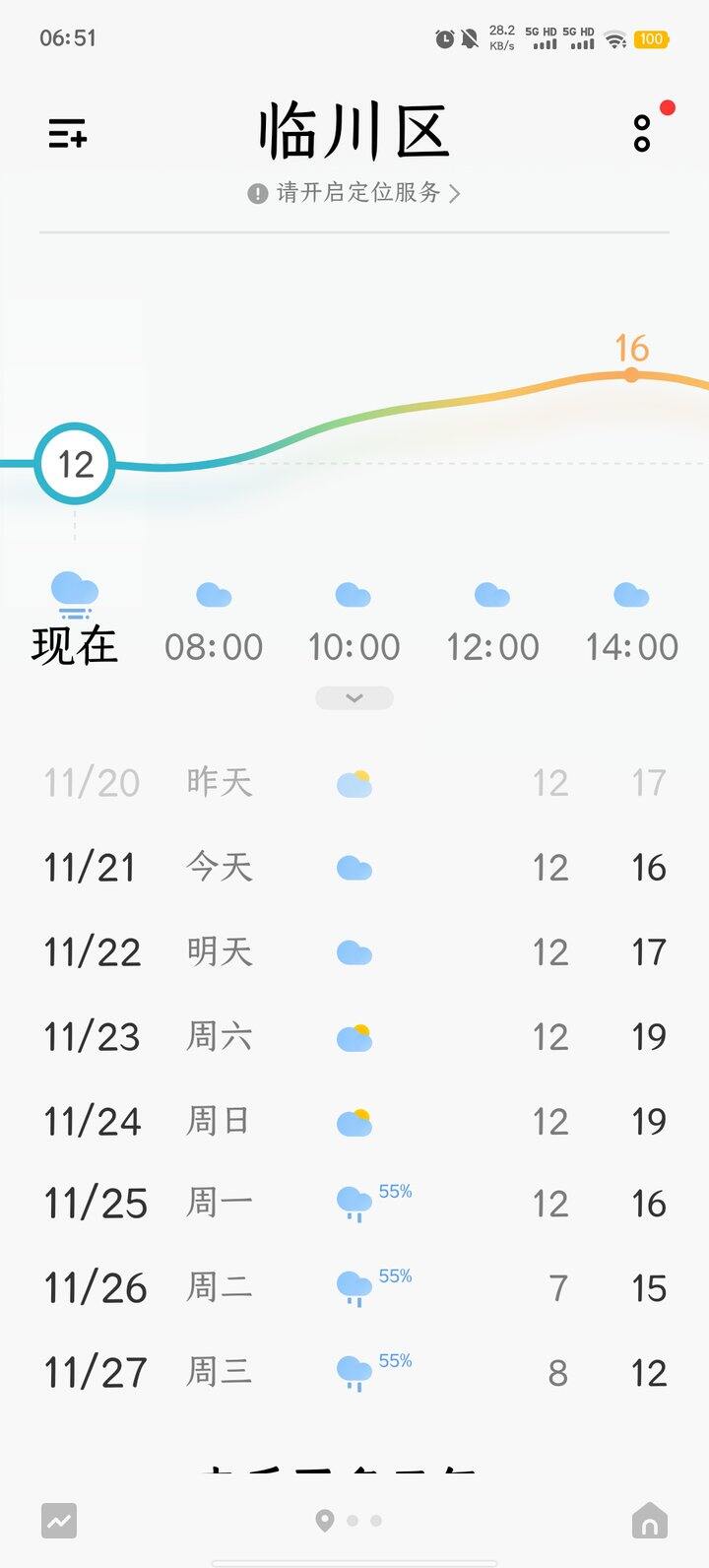
Task: Tap the trend chart icon bottom left
Action: [59, 1521]
